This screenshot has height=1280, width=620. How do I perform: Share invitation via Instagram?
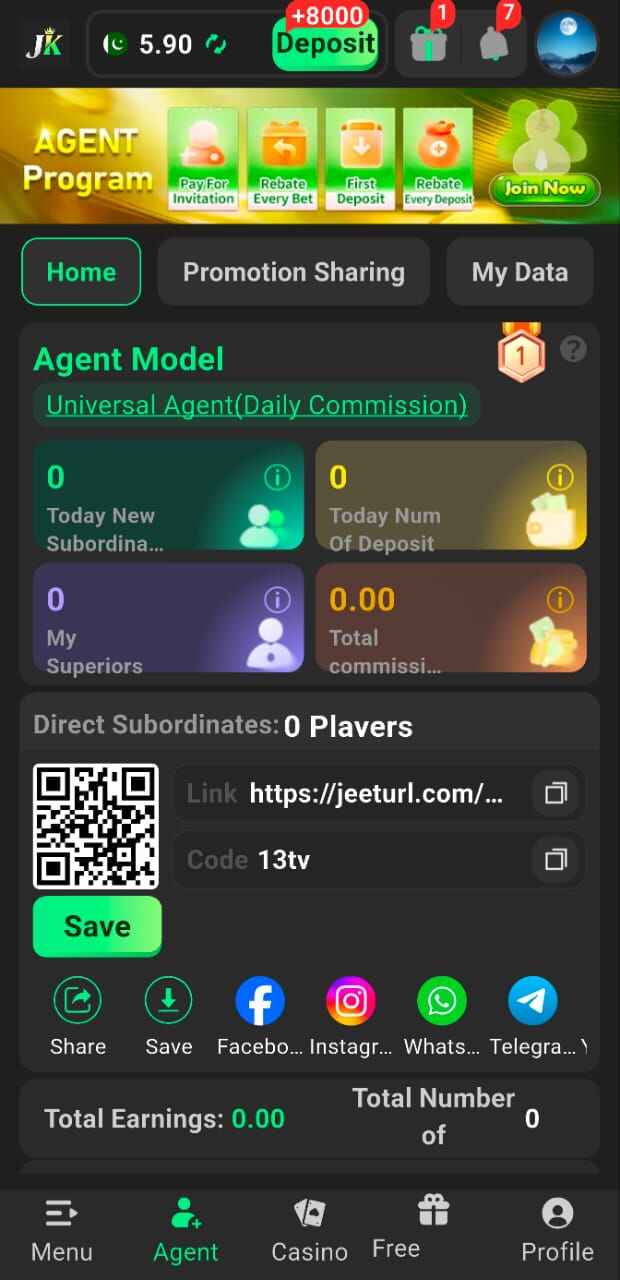[351, 1001]
